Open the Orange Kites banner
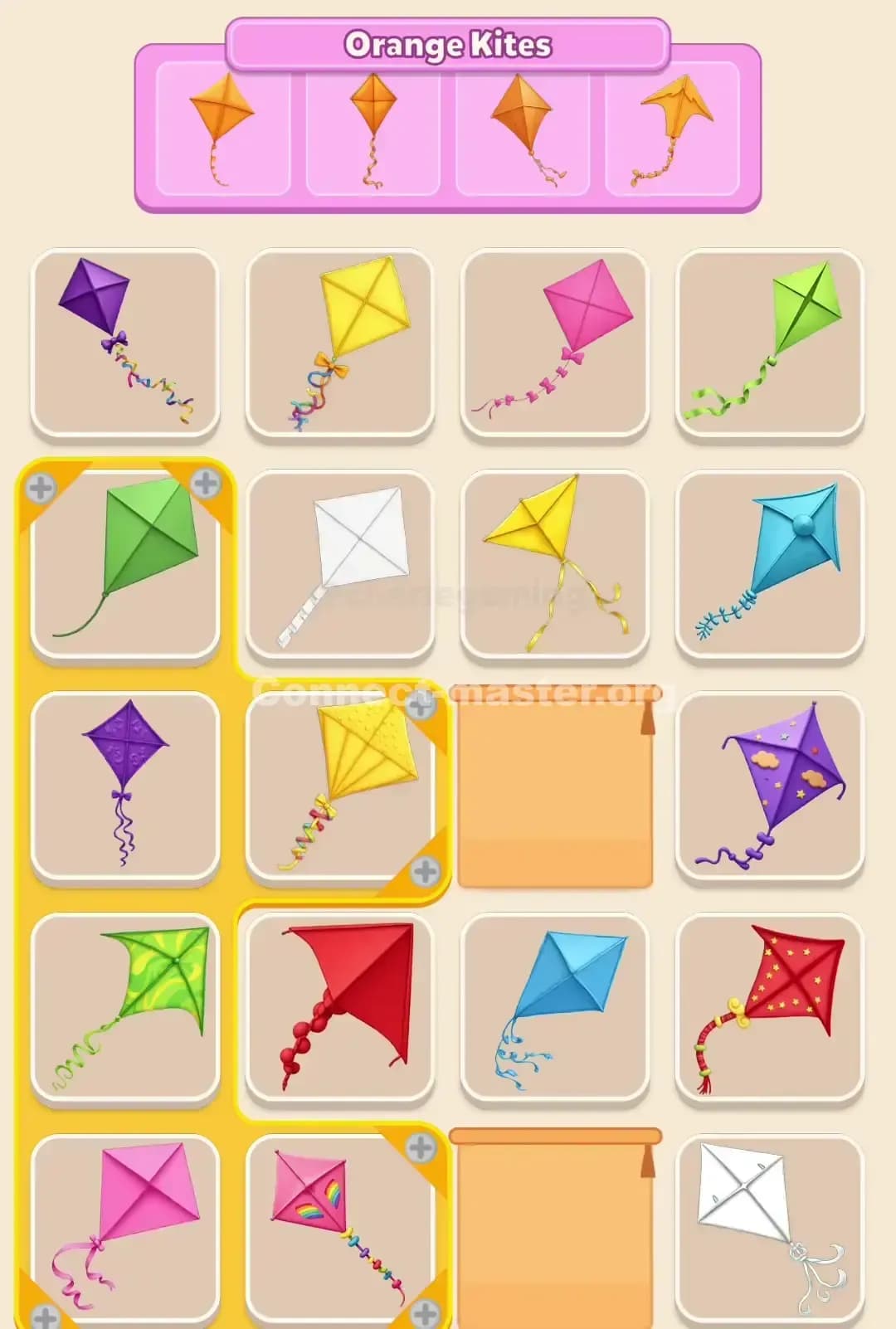 (448, 46)
